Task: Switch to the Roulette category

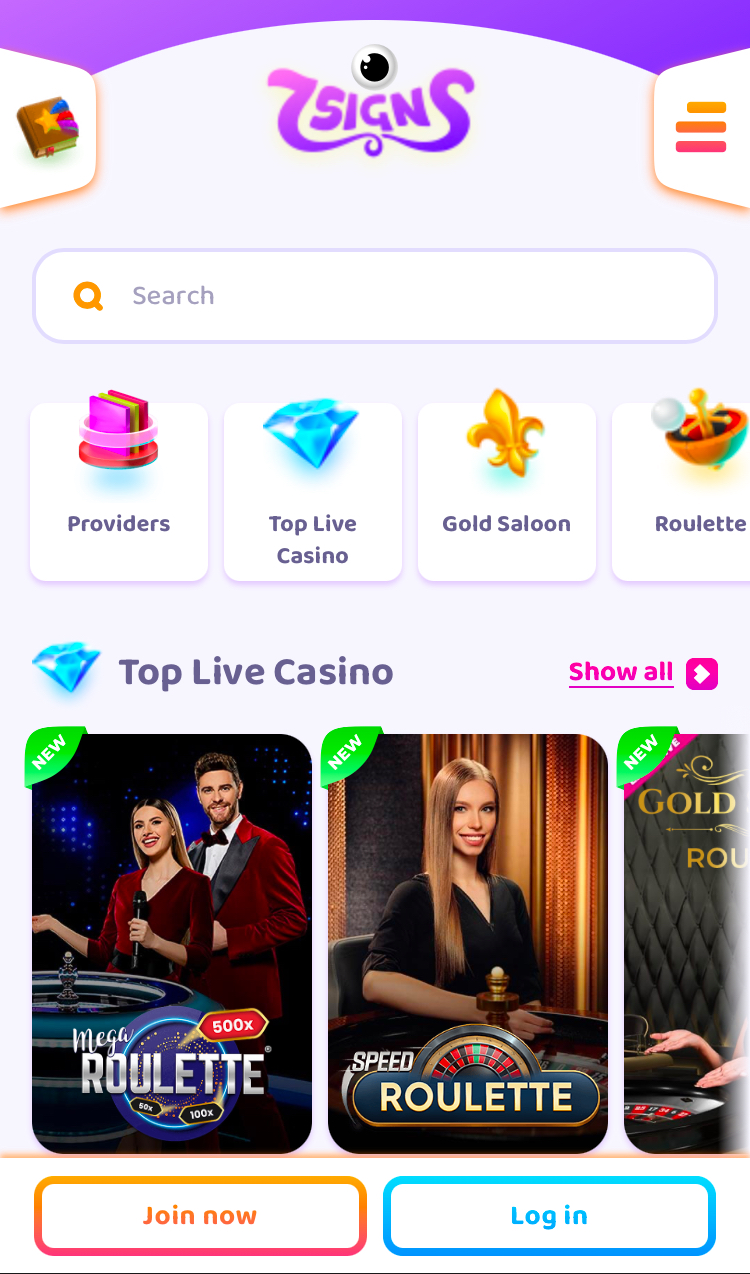Action: pyautogui.click(x=690, y=491)
